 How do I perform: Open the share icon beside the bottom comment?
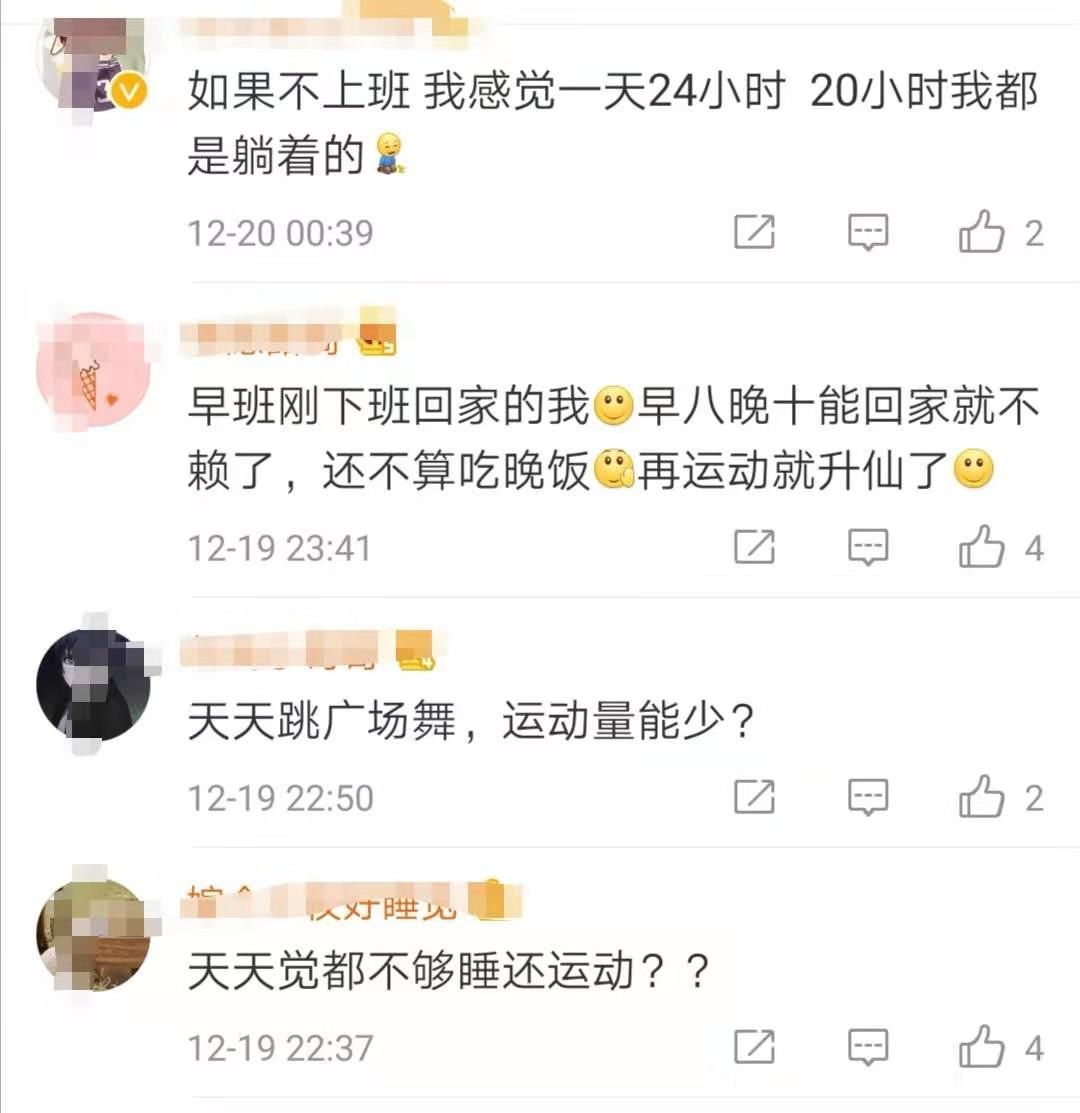(755, 1047)
